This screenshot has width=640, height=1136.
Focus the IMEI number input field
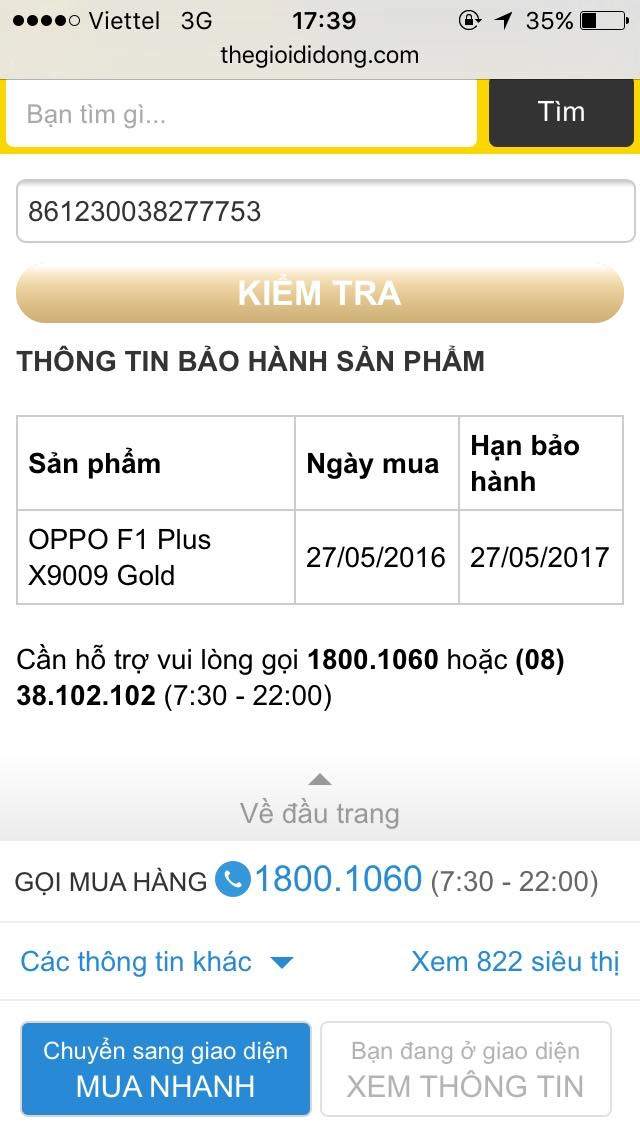325,211
